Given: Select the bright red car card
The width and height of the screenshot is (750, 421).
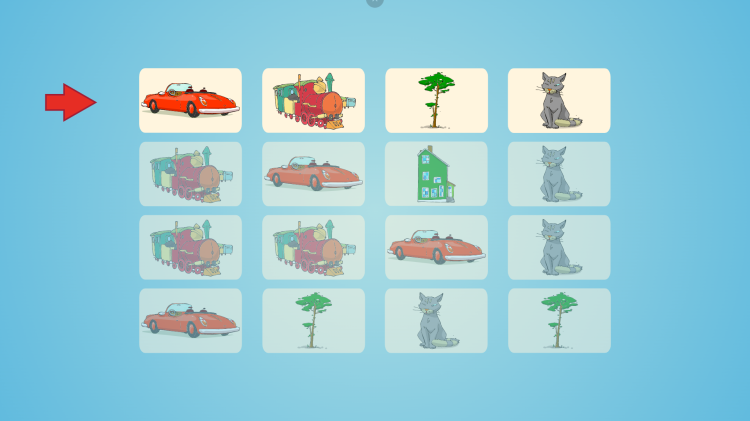Looking at the screenshot, I should coord(190,100).
